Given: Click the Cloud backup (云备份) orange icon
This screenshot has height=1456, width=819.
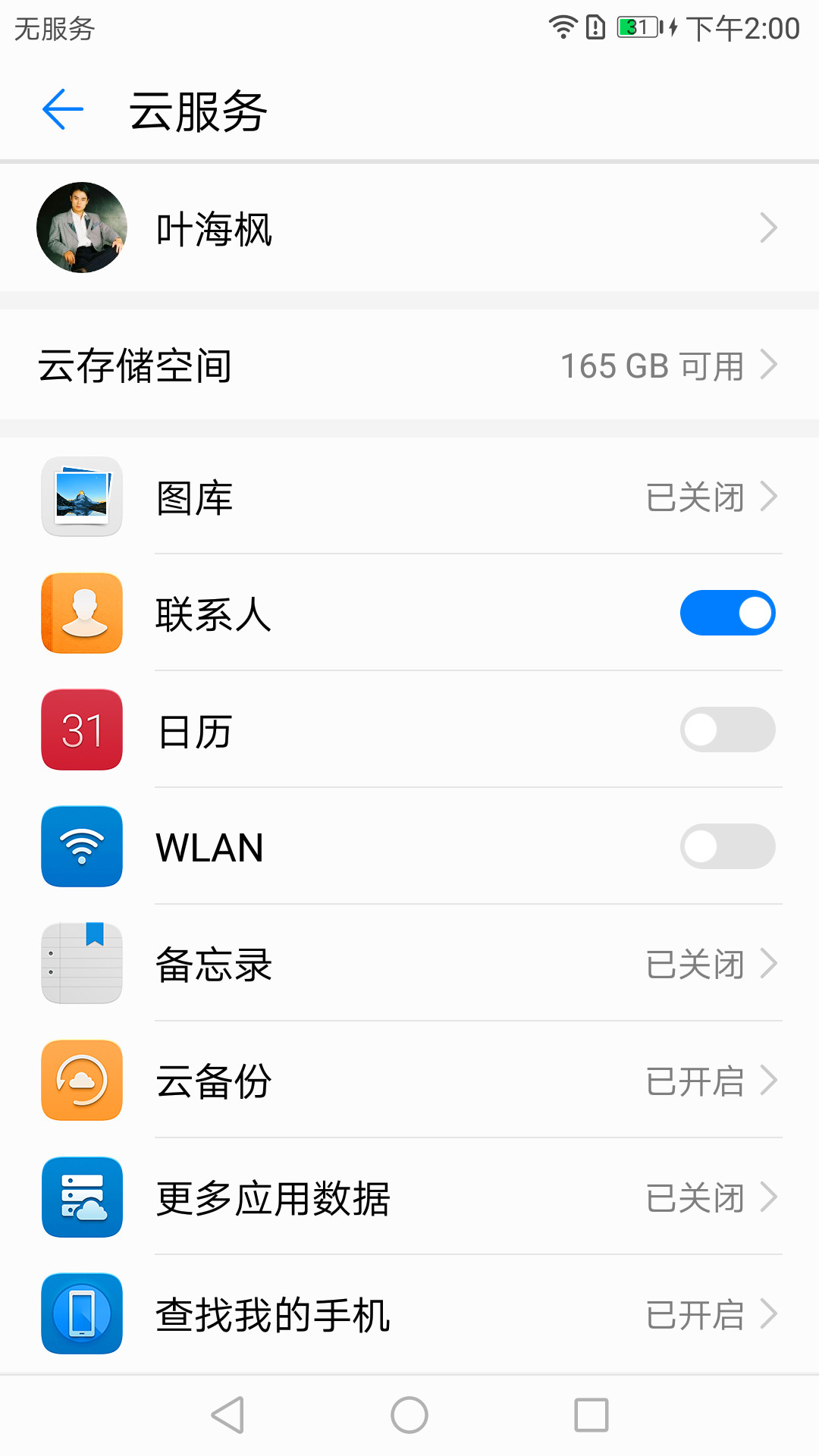Looking at the screenshot, I should (81, 1081).
